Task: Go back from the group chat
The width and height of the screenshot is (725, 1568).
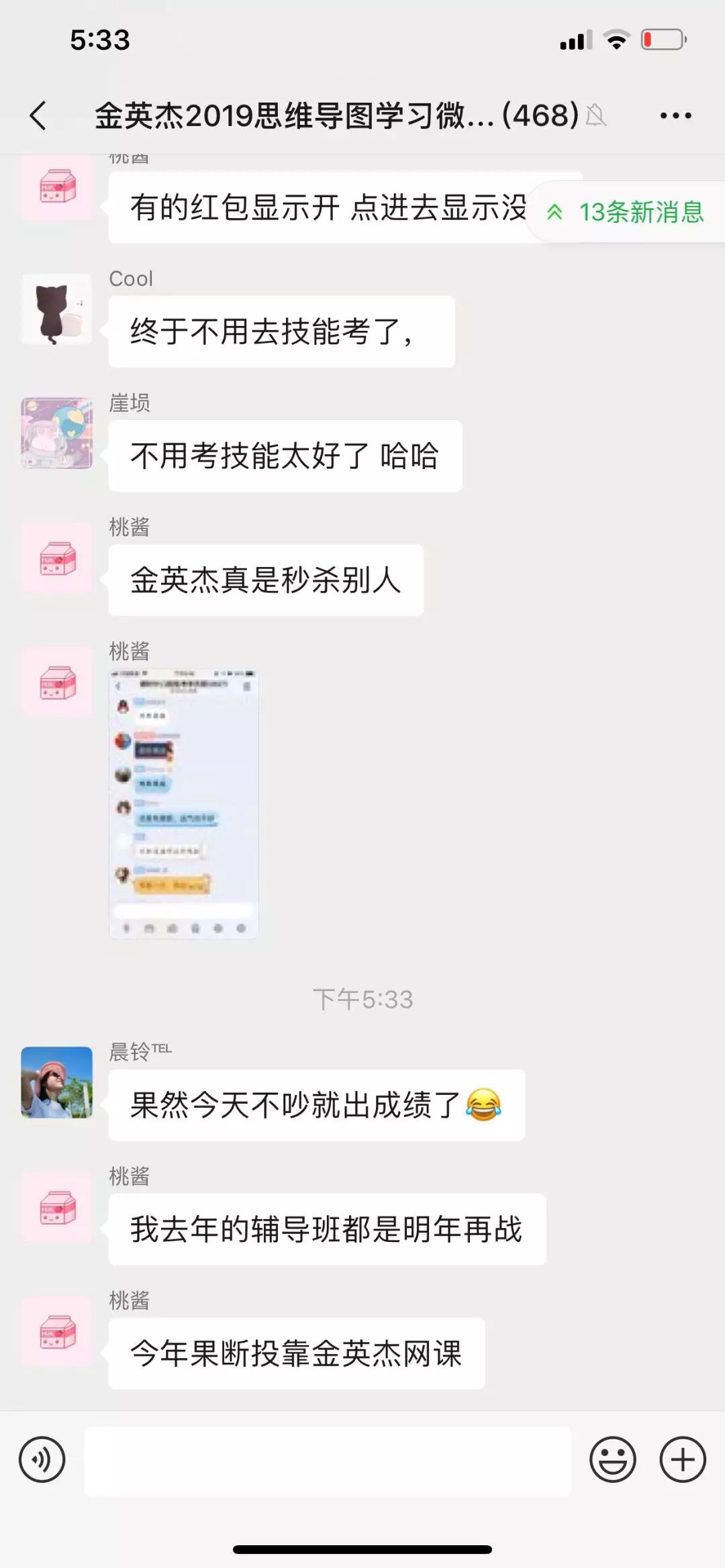Action: (x=39, y=115)
